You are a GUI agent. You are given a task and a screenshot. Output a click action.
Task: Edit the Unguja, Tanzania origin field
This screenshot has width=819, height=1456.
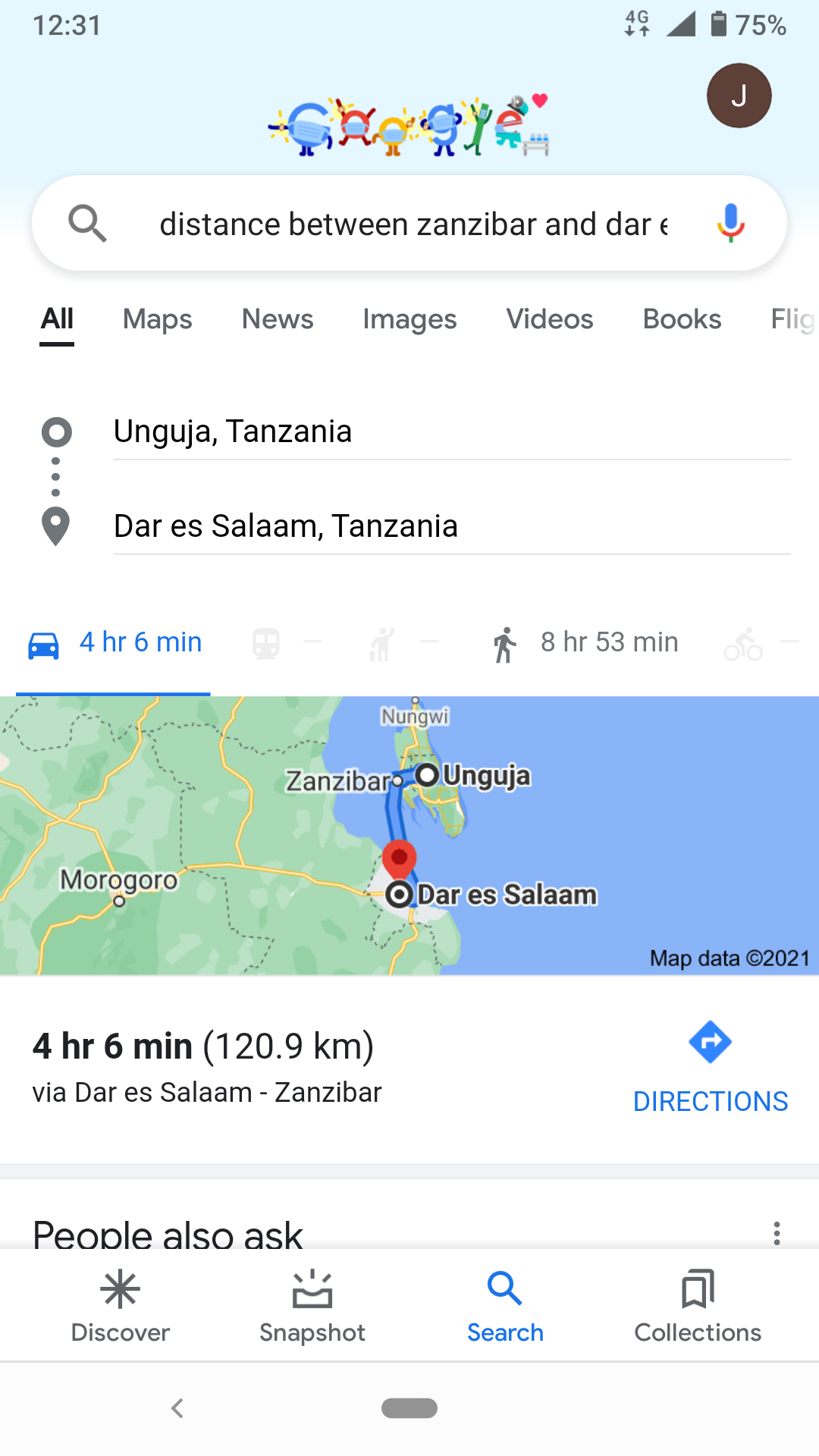[451, 431]
